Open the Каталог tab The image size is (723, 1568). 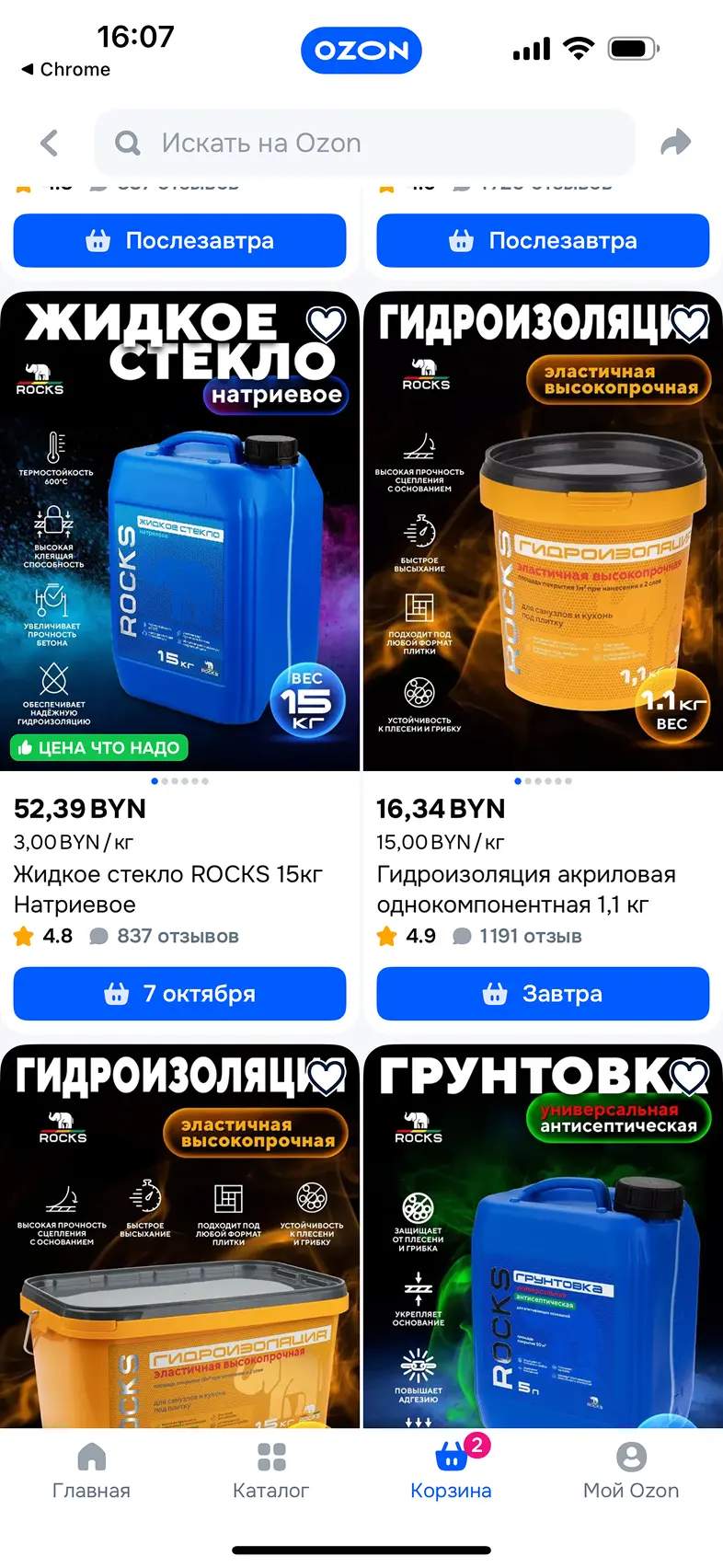coord(270,1470)
